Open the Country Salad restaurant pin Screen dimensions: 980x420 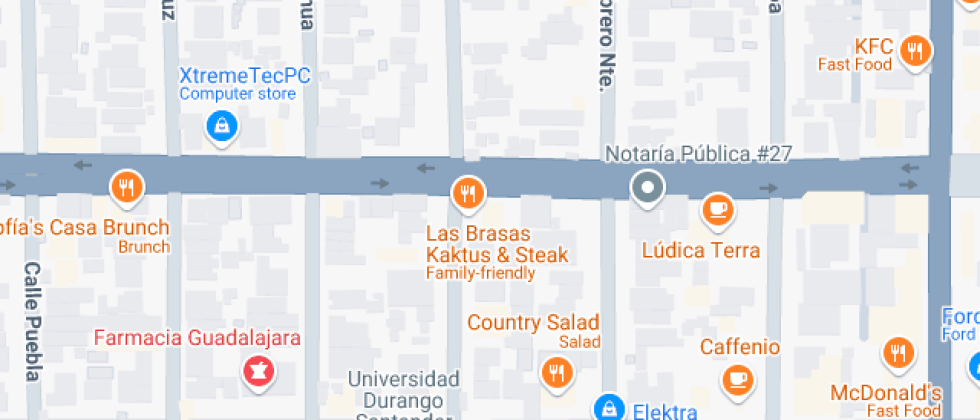(555, 373)
